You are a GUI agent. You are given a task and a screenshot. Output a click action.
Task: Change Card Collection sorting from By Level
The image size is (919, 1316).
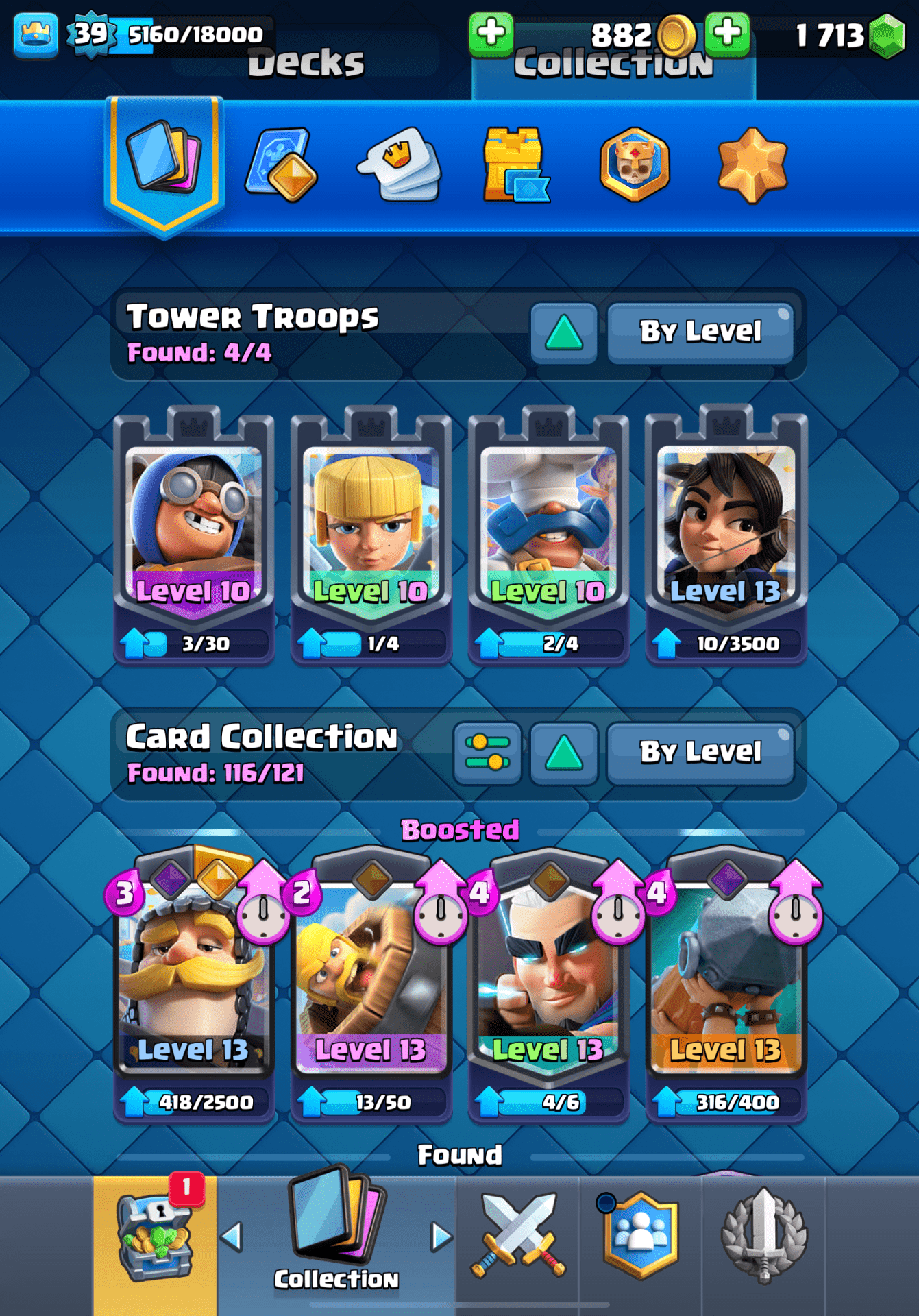[700, 753]
